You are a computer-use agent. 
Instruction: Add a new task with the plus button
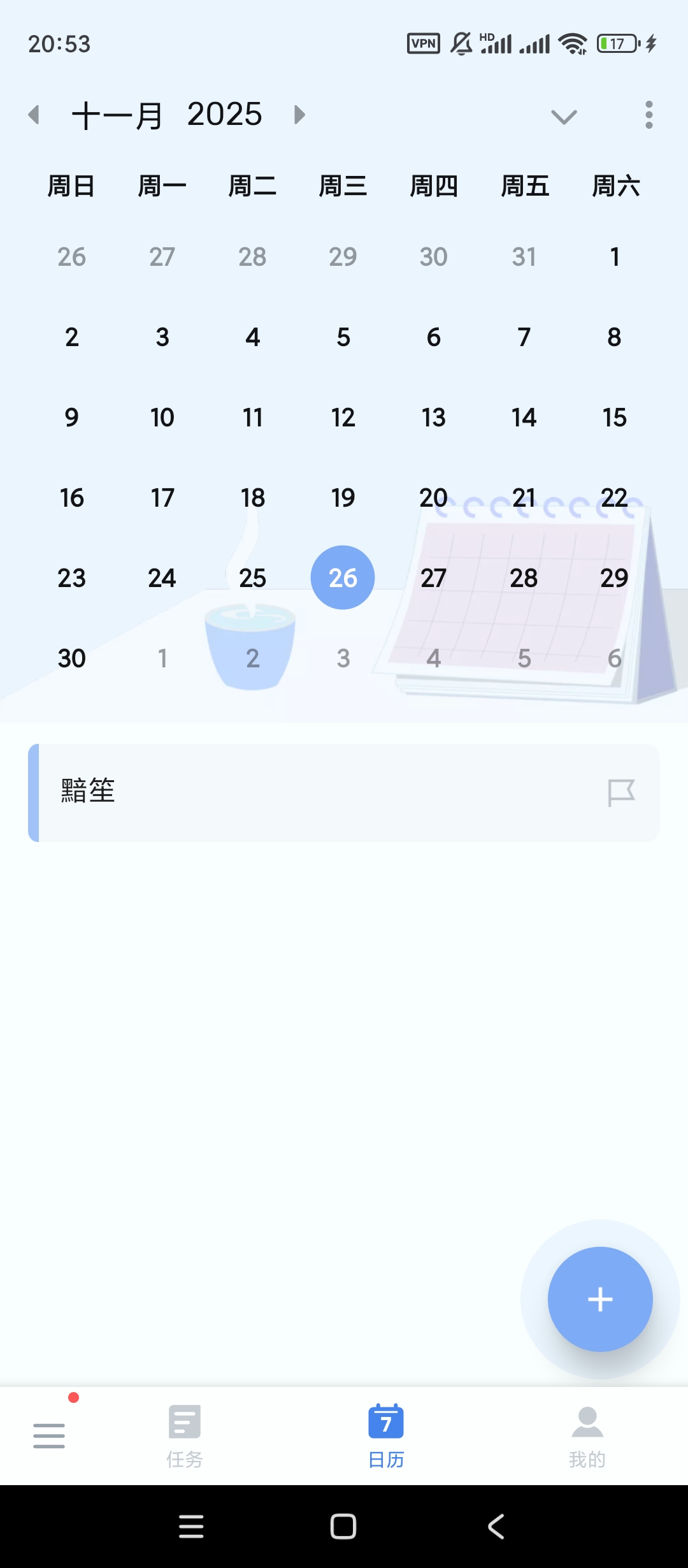coord(600,1300)
